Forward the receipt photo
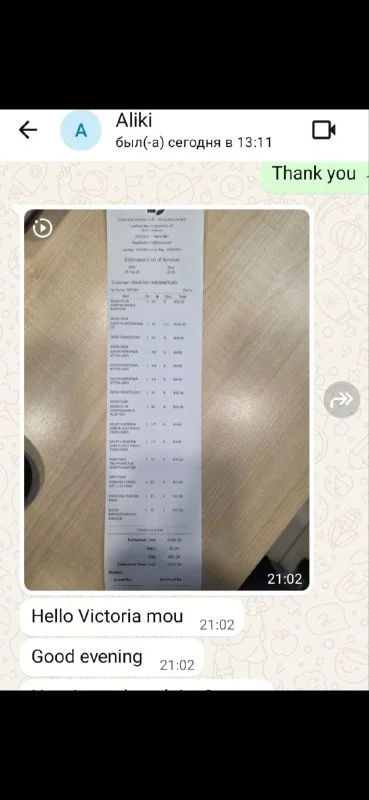The image size is (369, 800). click(x=342, y=399)
